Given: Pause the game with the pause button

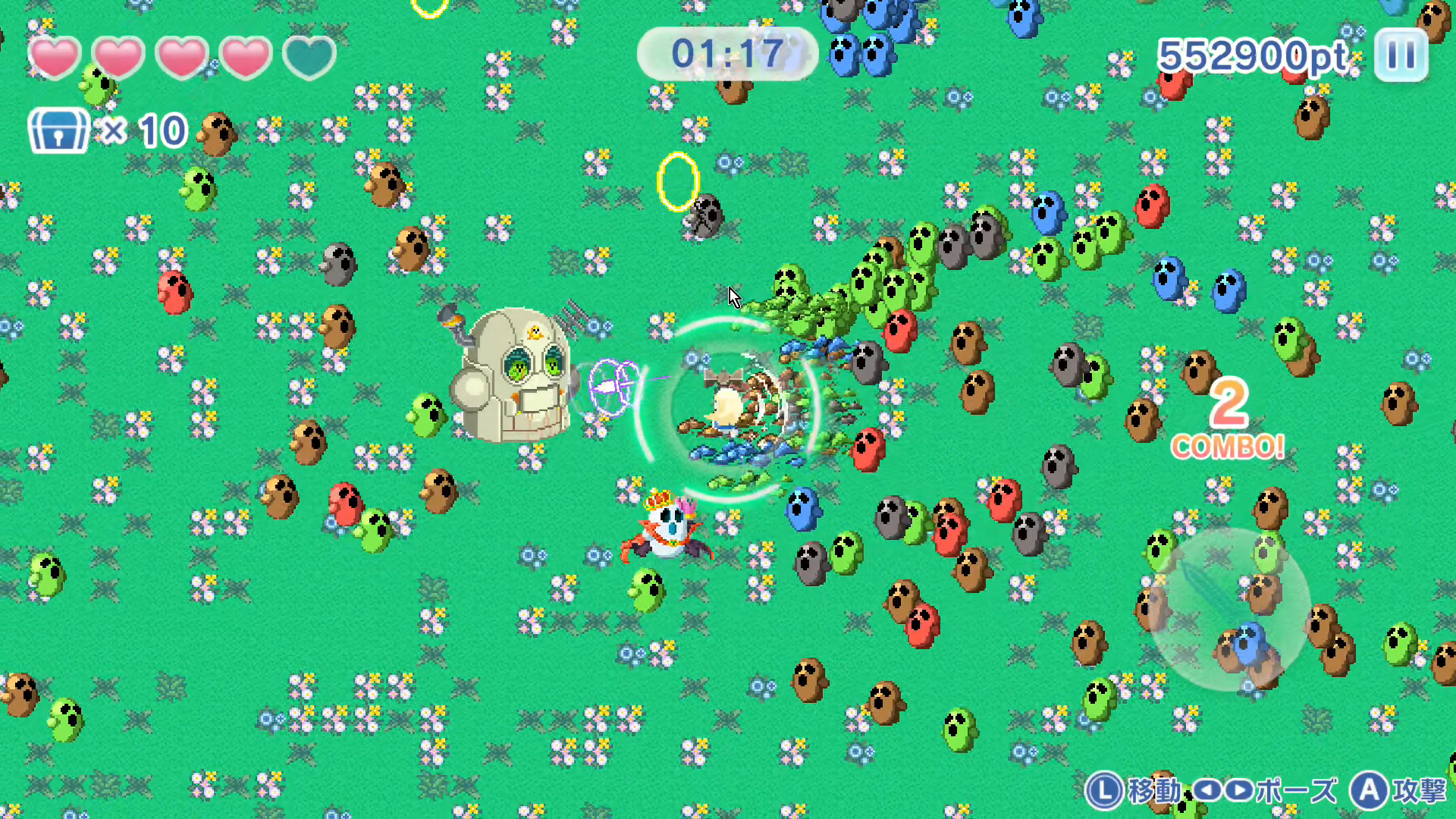Looking at the screenshot, I should 1400,55.
